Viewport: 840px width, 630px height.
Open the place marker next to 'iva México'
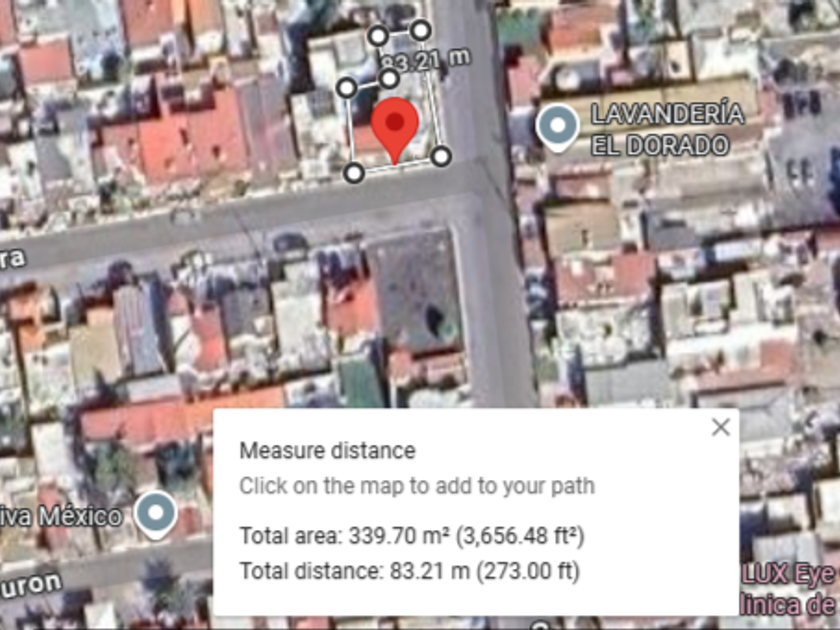(156, 515)
